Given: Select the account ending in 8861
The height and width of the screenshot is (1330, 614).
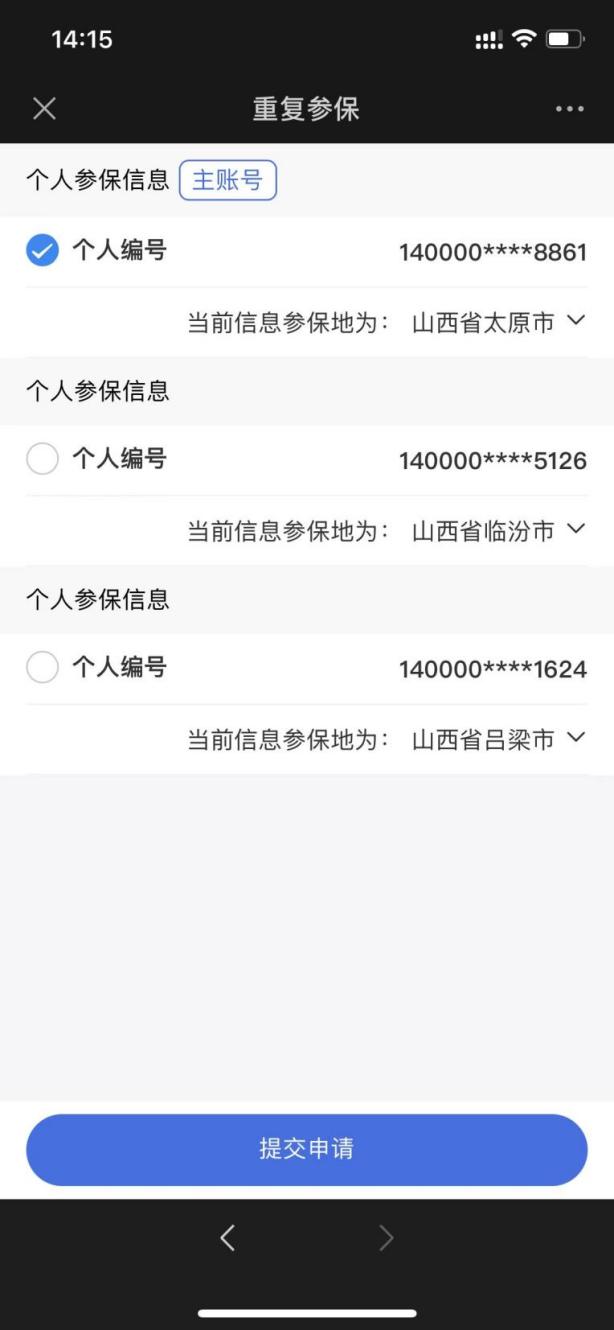Looking at the screenshot, I should (42, 251).
